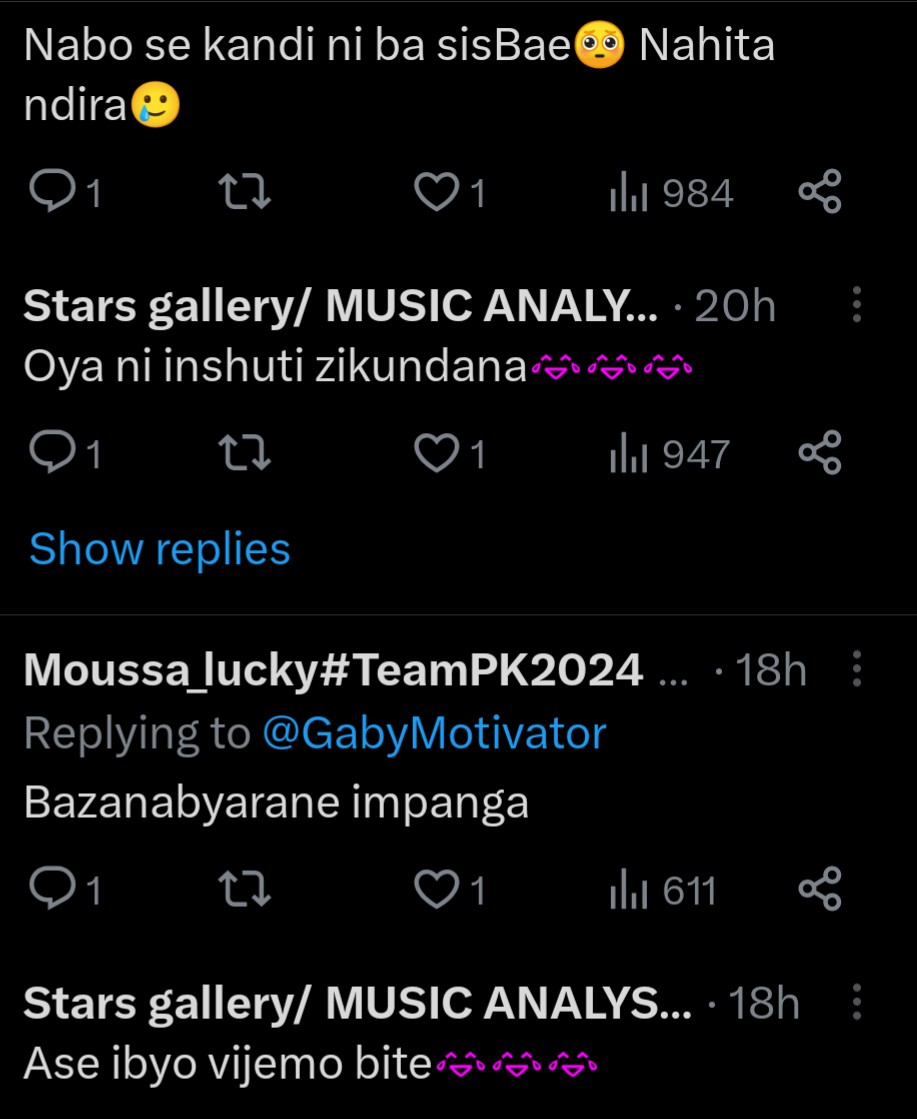Repost the "Nabo se kandi" tweet
917x1119 pixels.
point(247,193)
